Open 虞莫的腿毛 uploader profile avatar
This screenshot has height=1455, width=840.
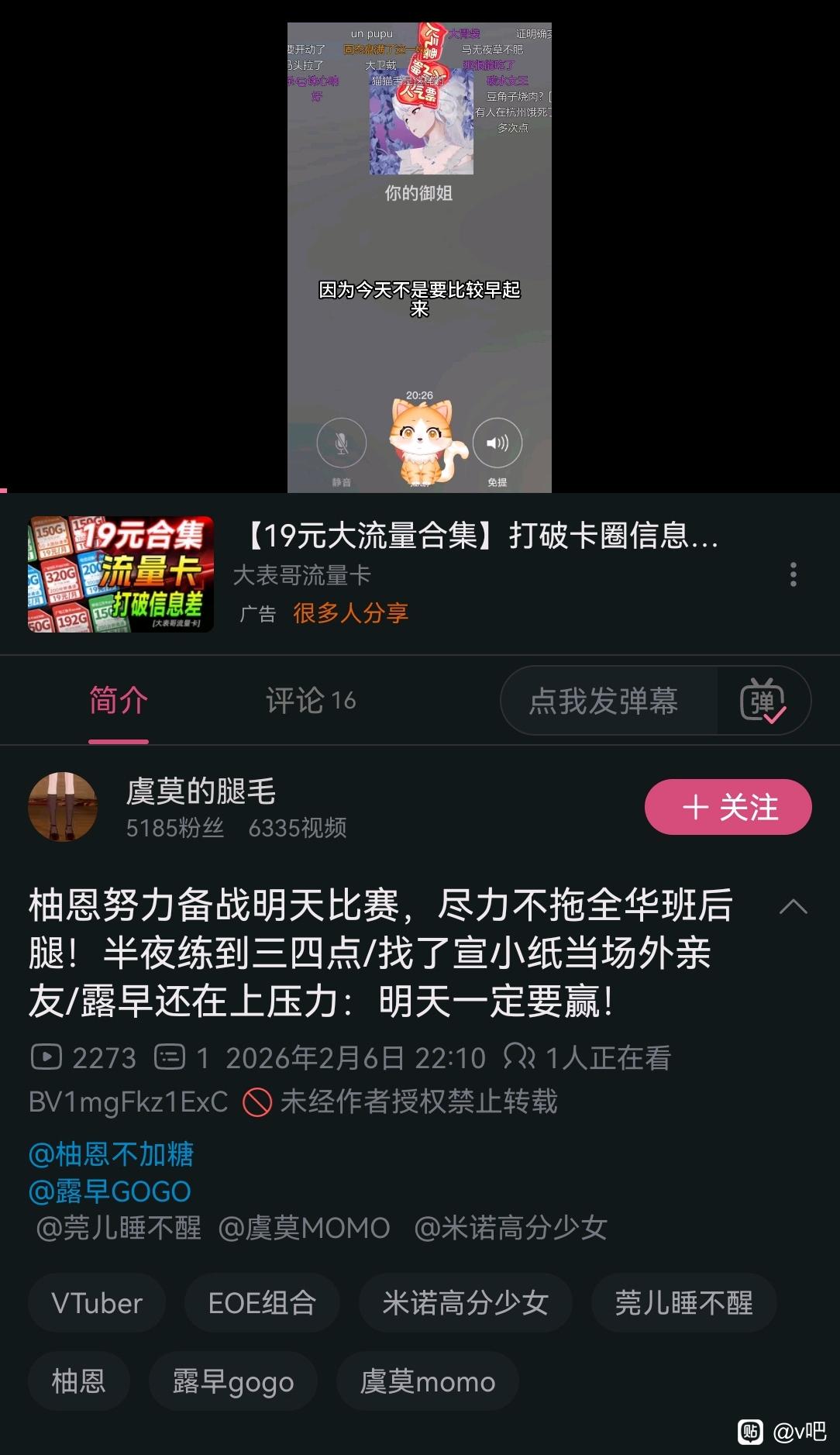(63, 806)
